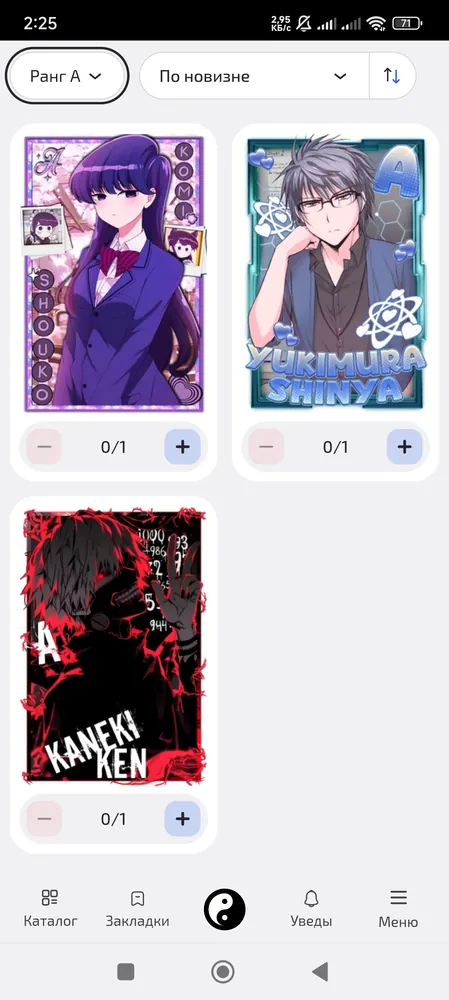This screenshot has height=1000, width=449.
Task: Open the Kaneki Ken card
Action: point(114,645)
